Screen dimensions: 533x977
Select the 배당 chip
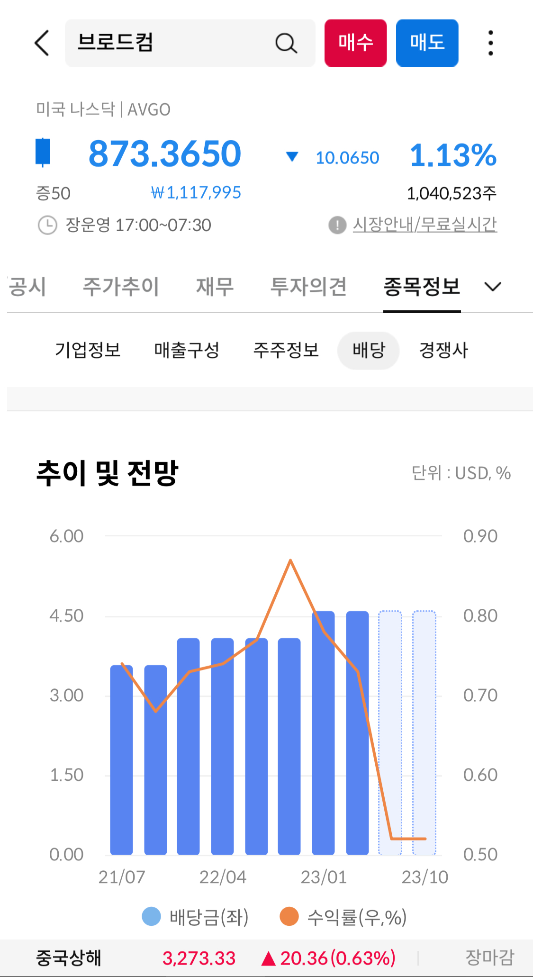tap(368, 351)
